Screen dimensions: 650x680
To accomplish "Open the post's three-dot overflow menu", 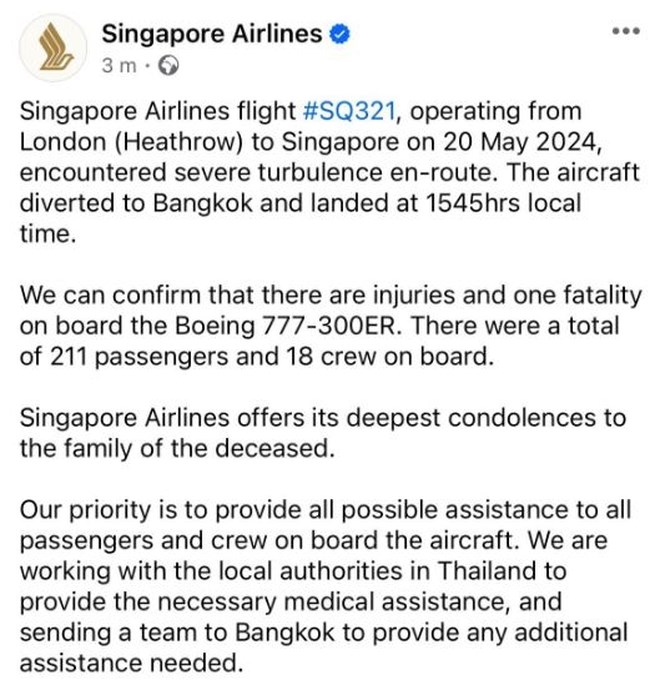I will click(625, 31).
